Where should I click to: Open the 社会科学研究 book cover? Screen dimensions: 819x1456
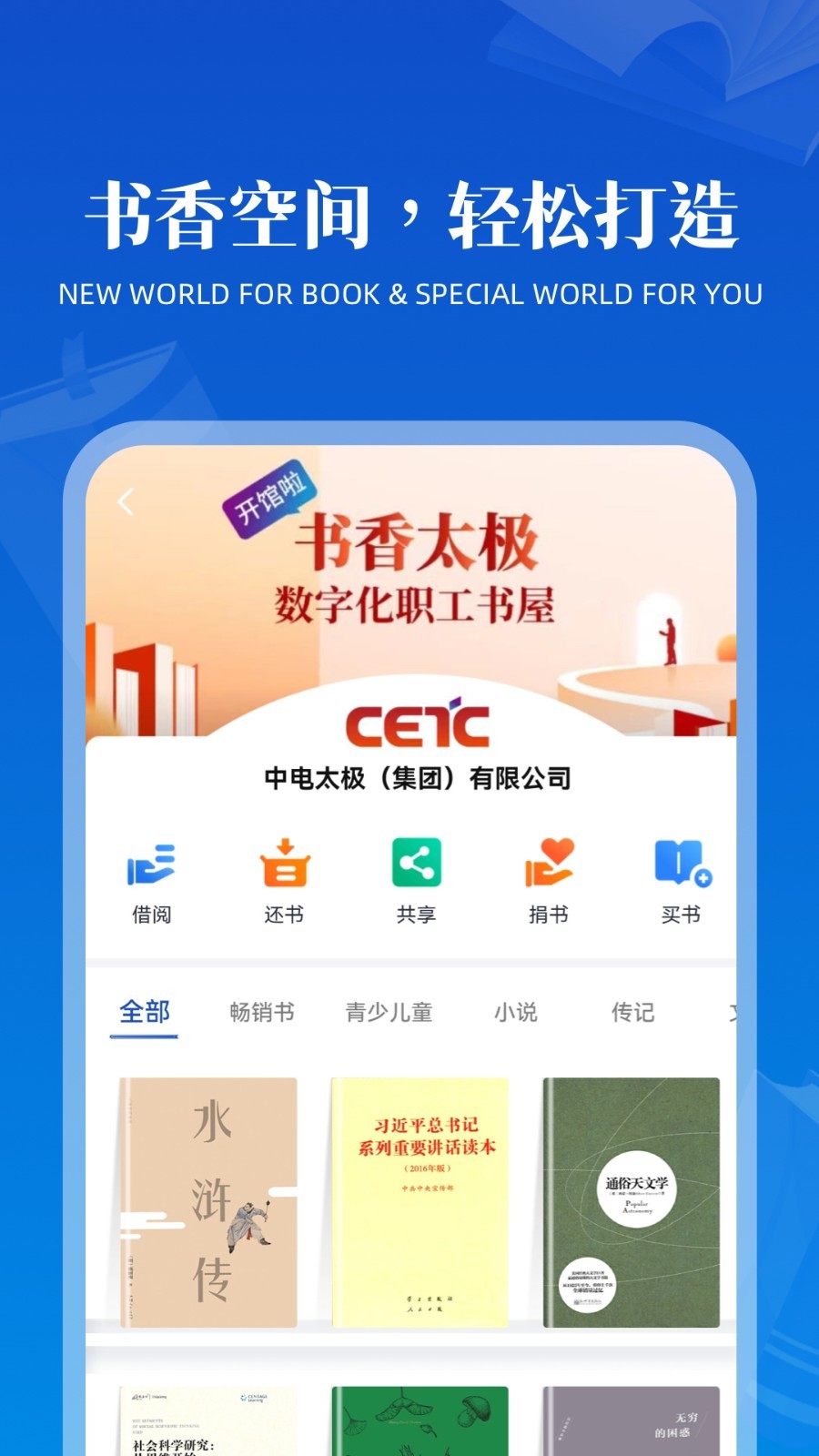click(x=207, y=1420)
